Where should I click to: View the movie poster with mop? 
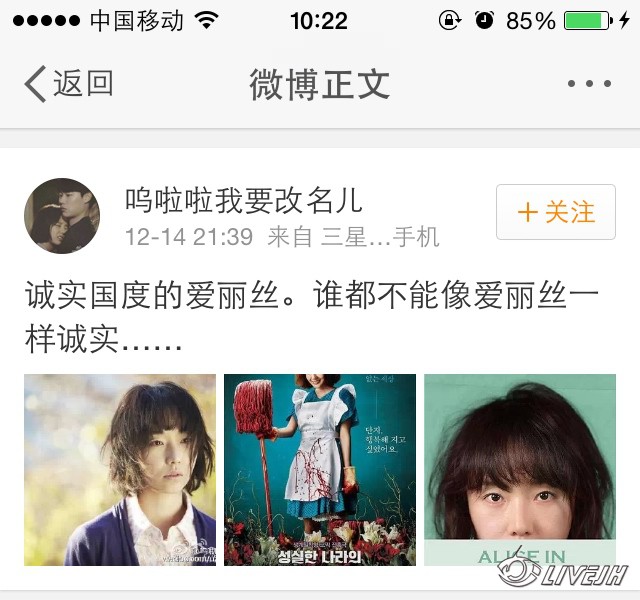(320, 470)
